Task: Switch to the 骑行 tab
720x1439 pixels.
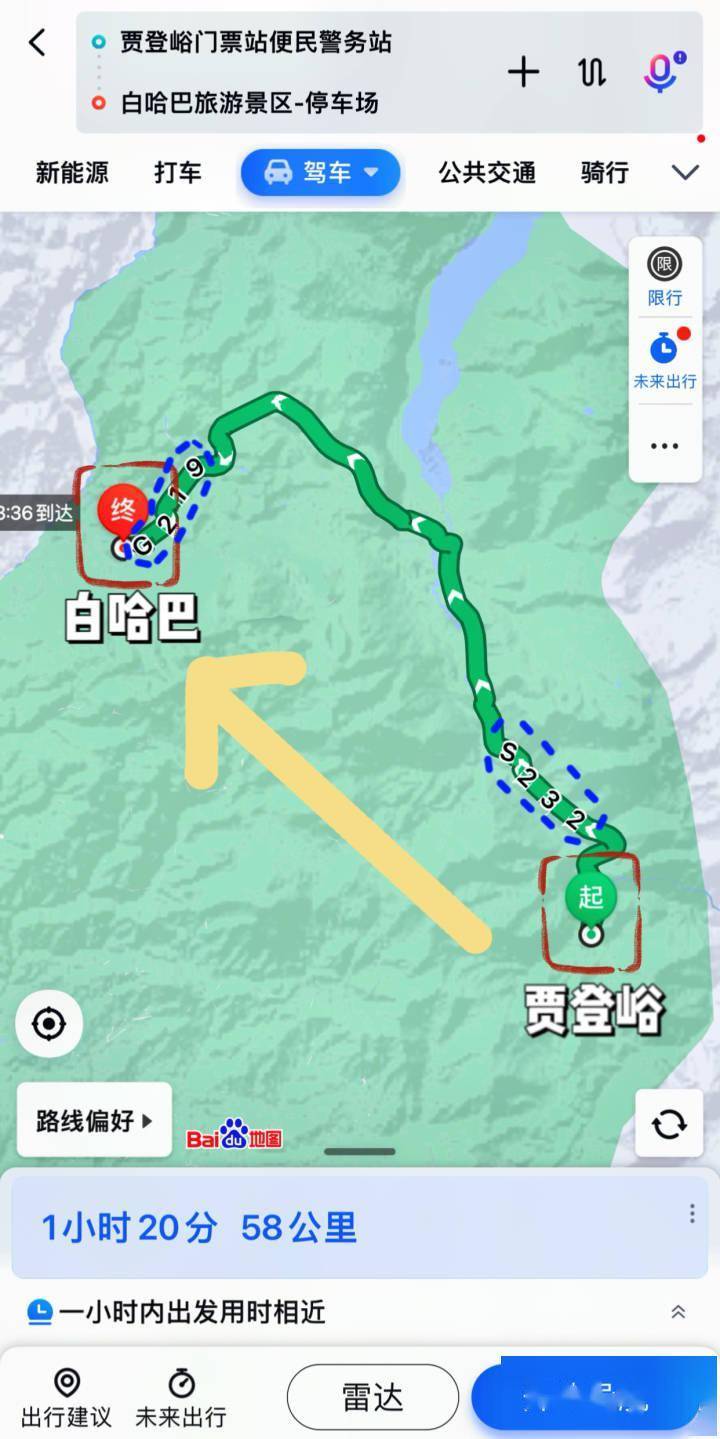Action: point(604,172)
